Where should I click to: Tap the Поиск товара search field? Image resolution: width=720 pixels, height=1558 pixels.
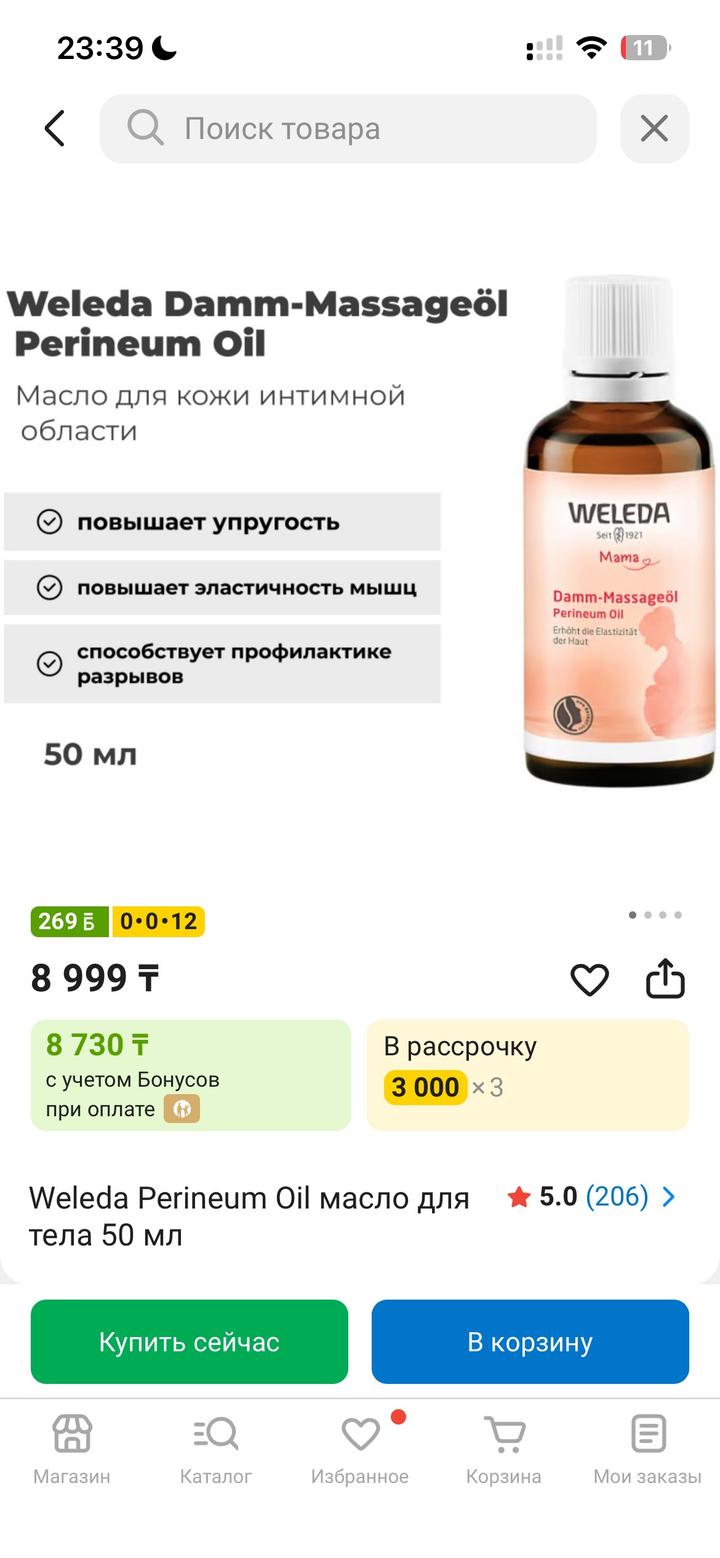tap(348, 128)
